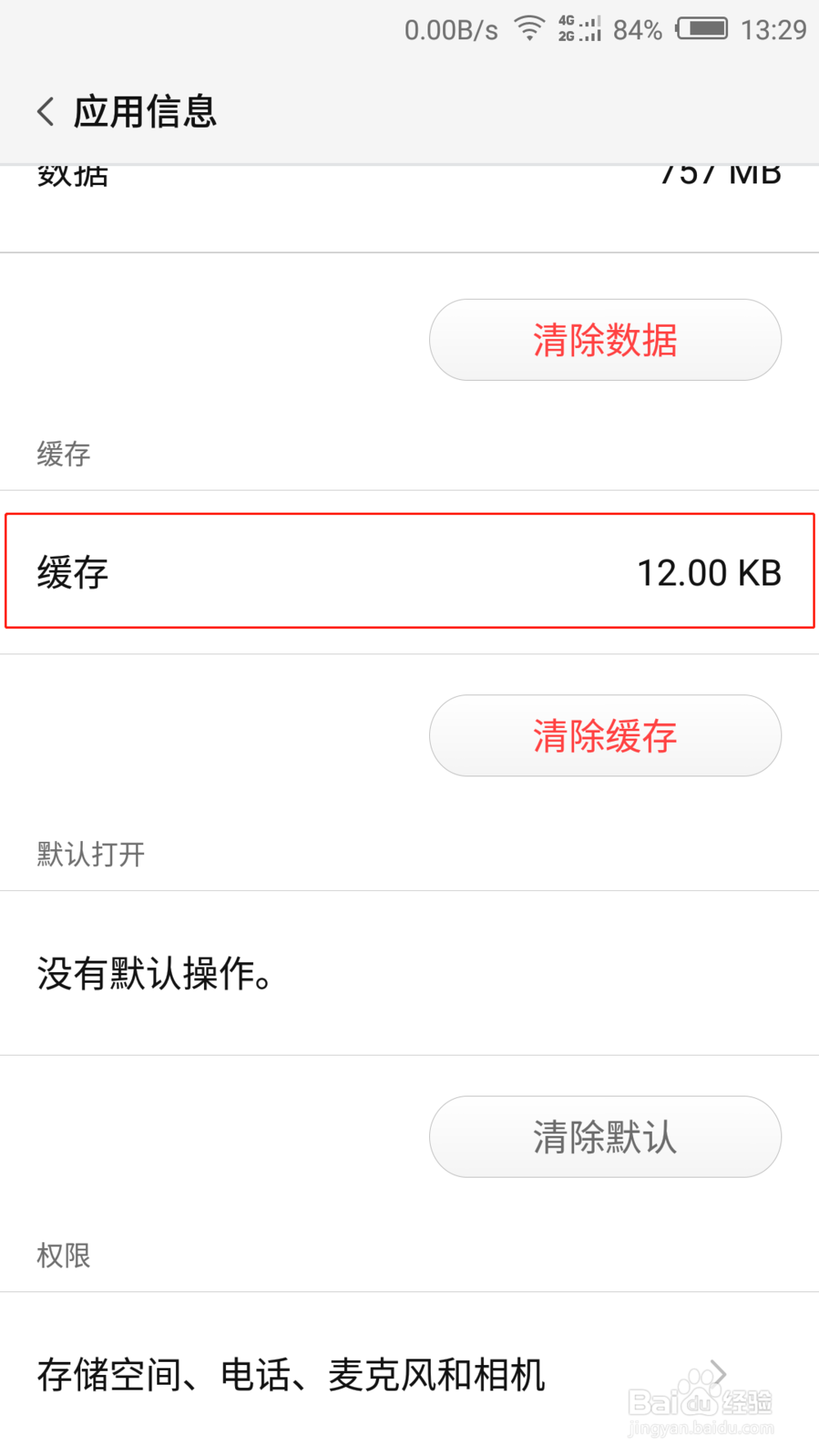Viewport: 819px width, 1456px height.
Task: Expand the 权限 section
Action: point(62,1255)
